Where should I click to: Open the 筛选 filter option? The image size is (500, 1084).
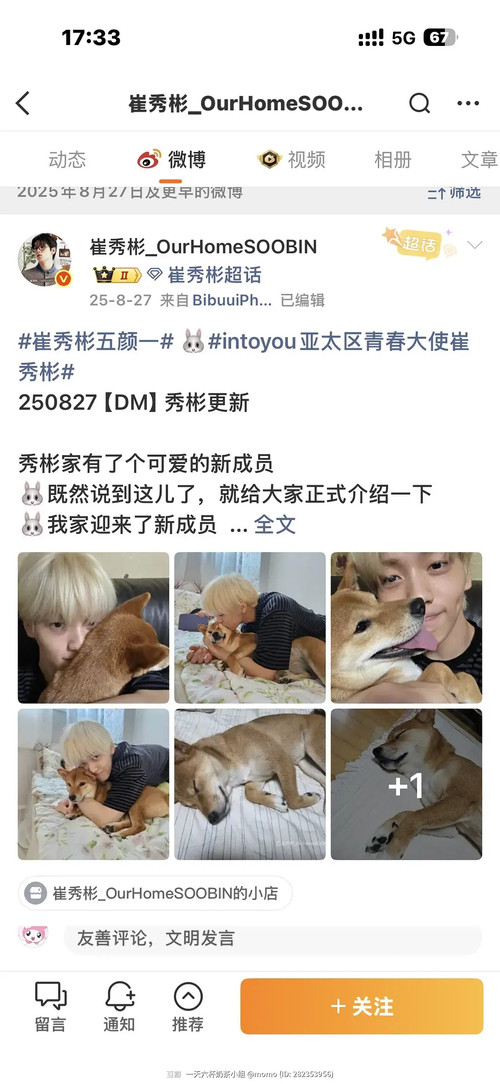pyautogui.click(x=454, y=193)
